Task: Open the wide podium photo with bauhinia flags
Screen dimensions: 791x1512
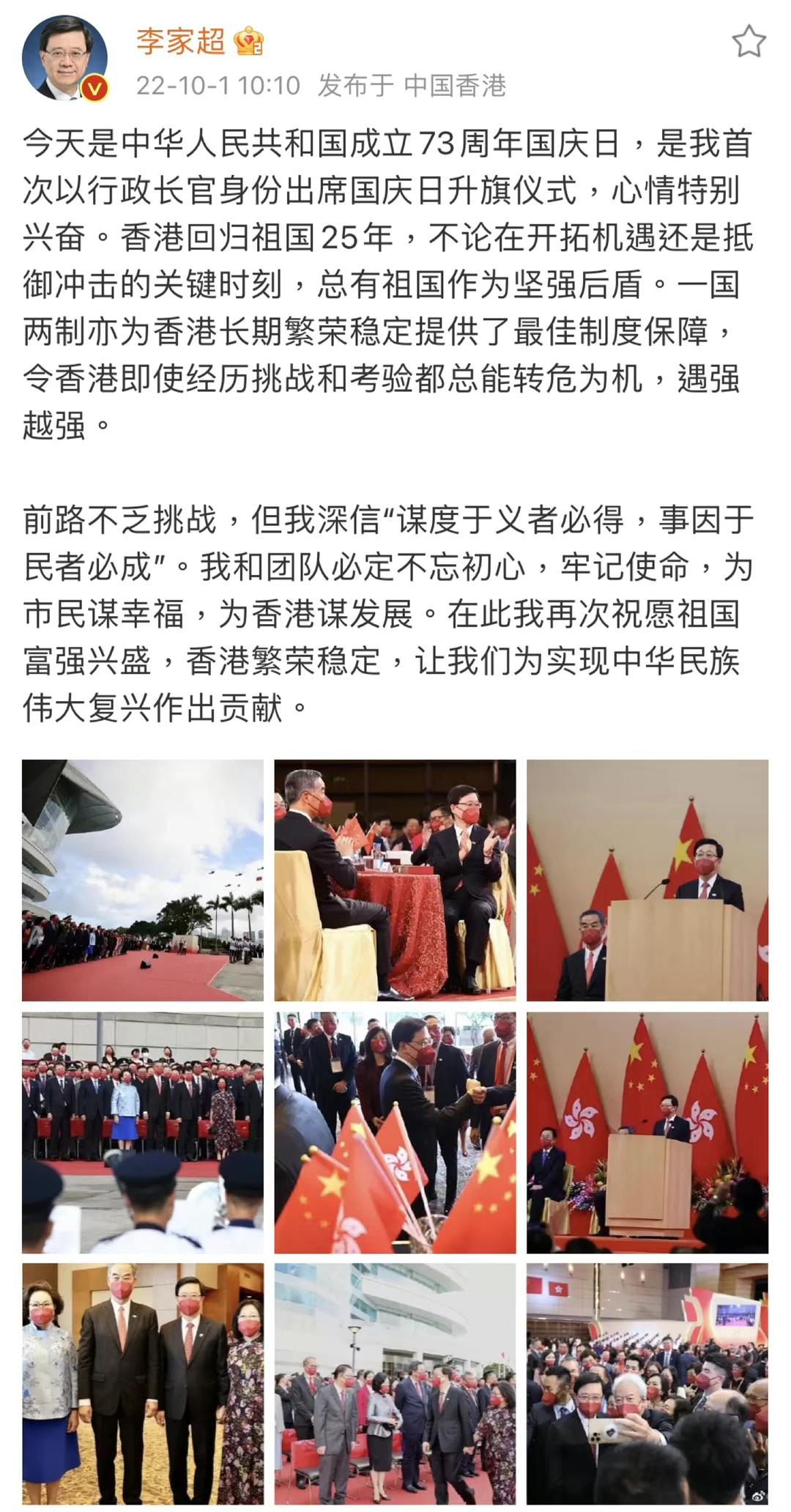Action: point(647,1133)
